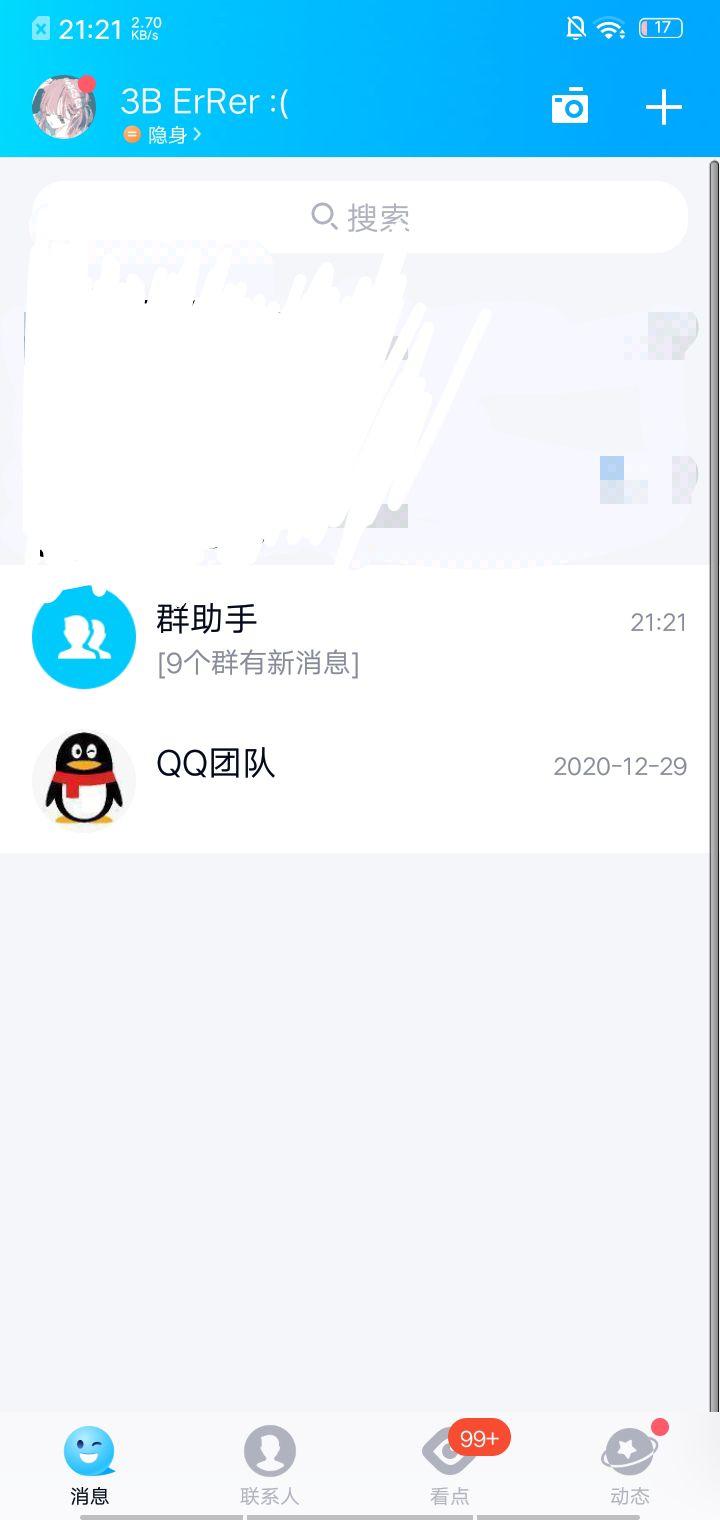This screenshot has height=1520, width=720.
Task: Tap the 群助手 group assistant icon
Action: point(84,637)
